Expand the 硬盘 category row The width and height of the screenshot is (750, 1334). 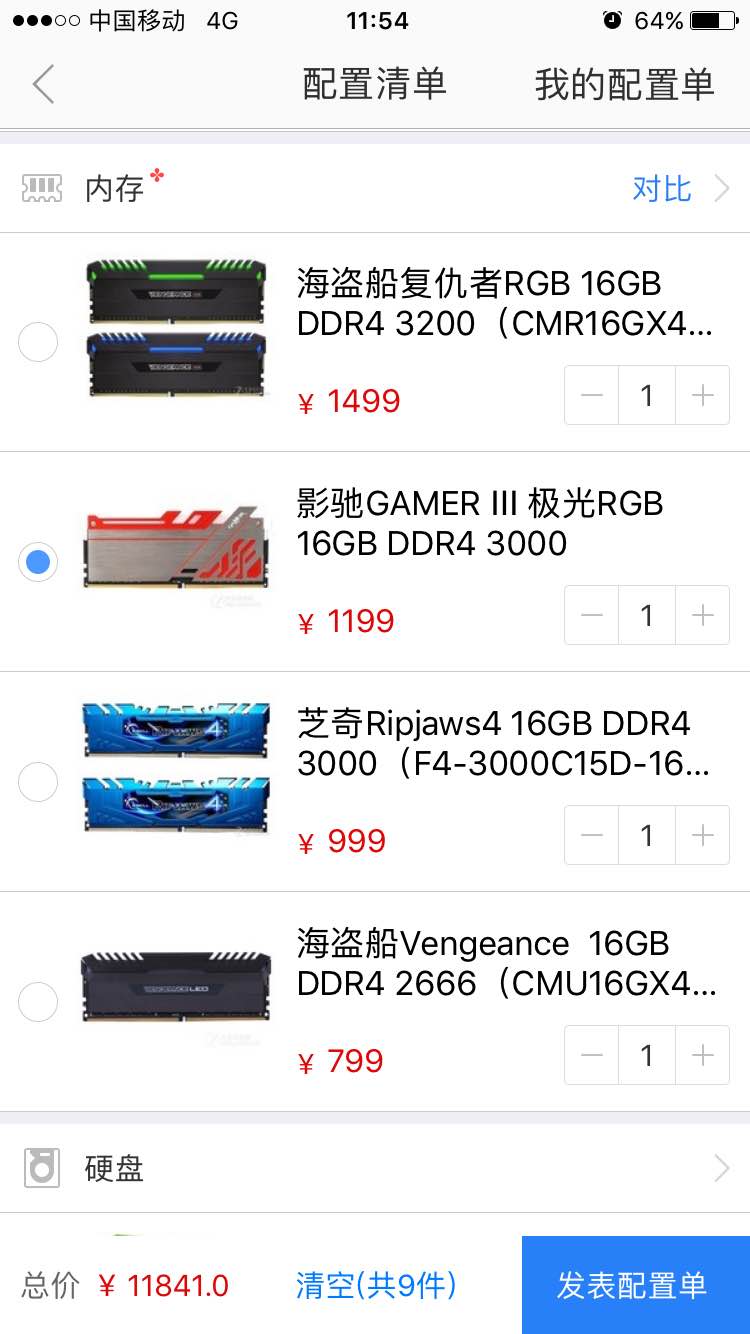point(375,1168)
